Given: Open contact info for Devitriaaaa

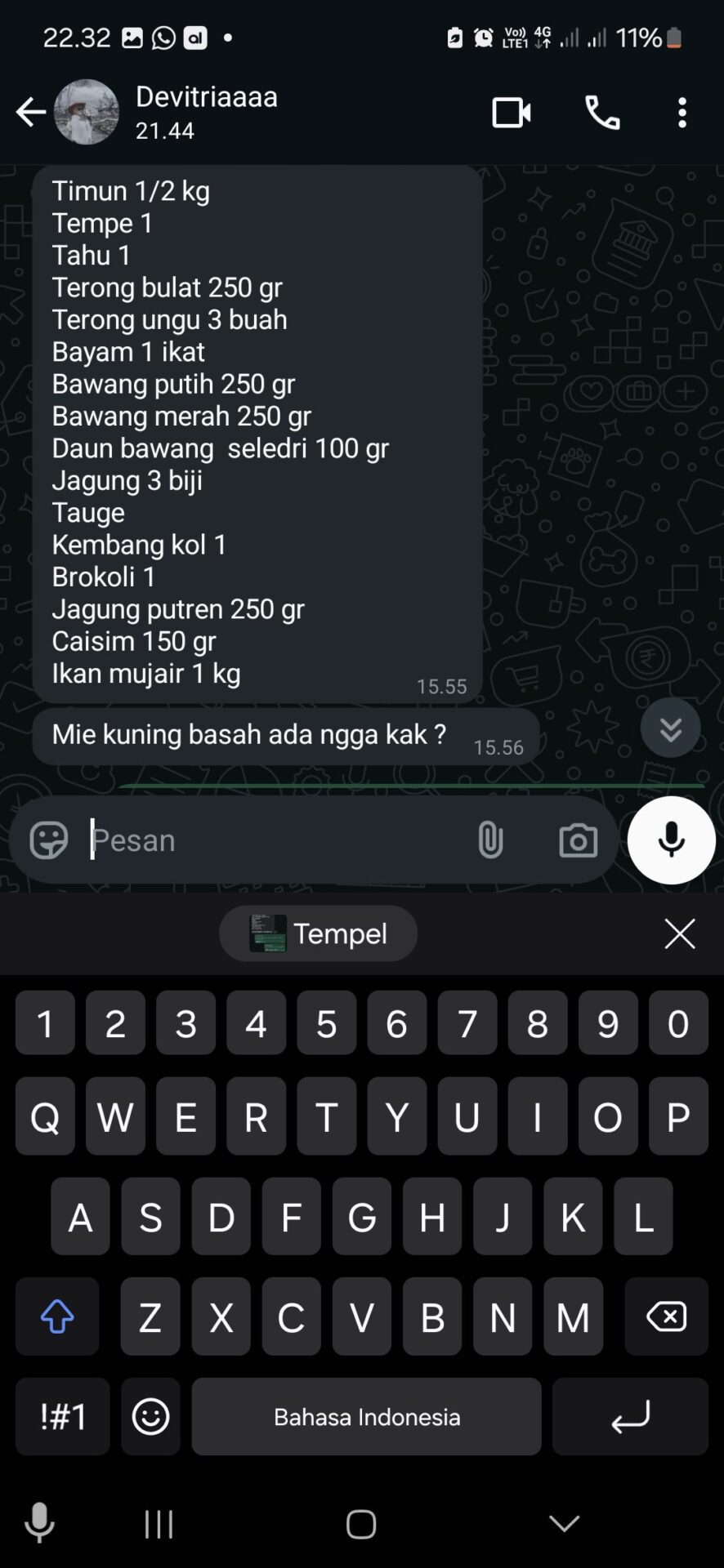Looking at the screenshot, I should pos(206,111).
